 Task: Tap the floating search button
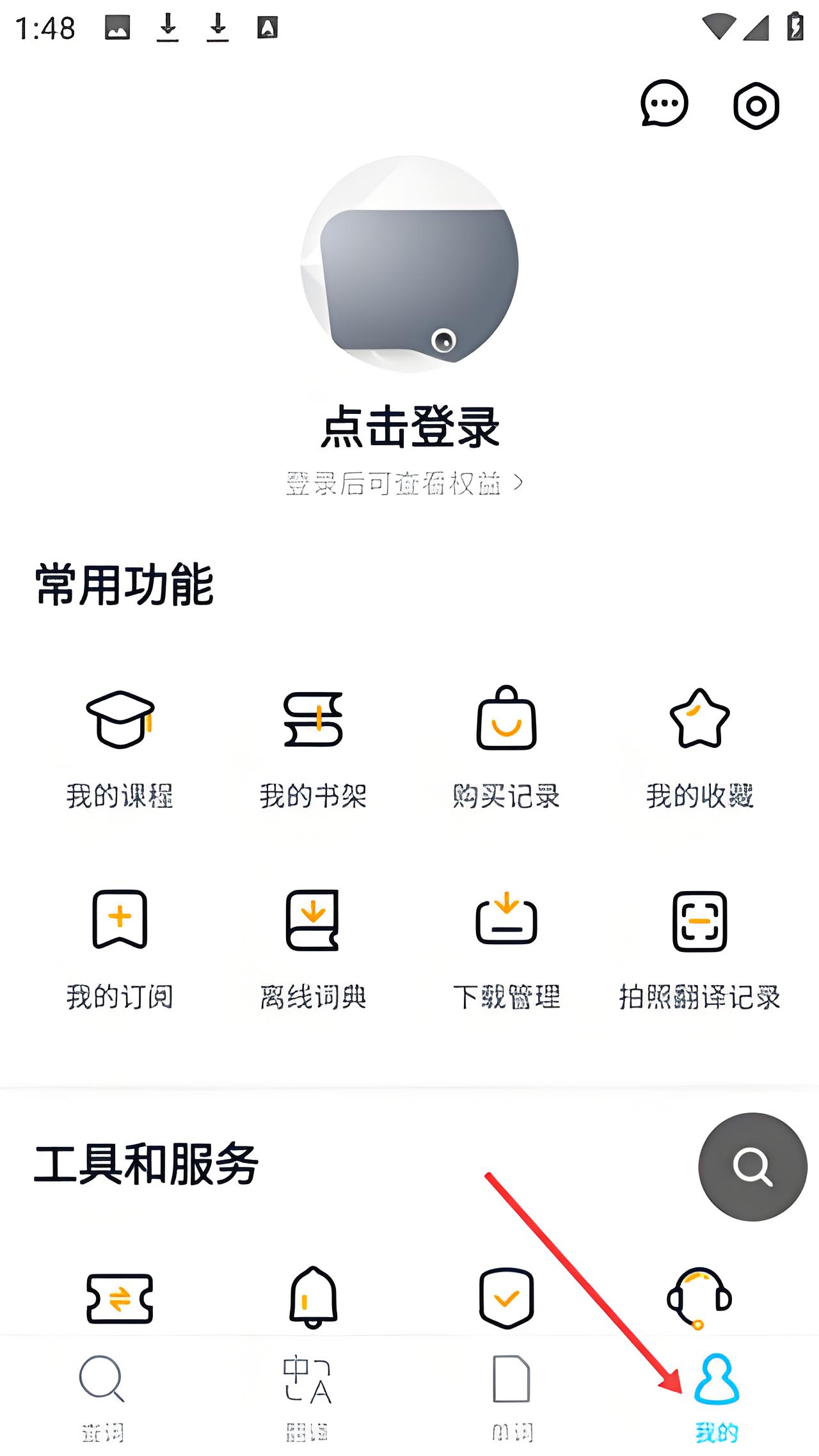752,1167
